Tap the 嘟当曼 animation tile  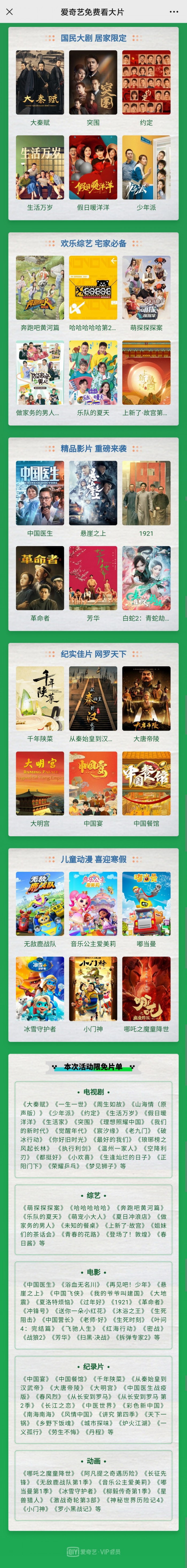[146, 903]
